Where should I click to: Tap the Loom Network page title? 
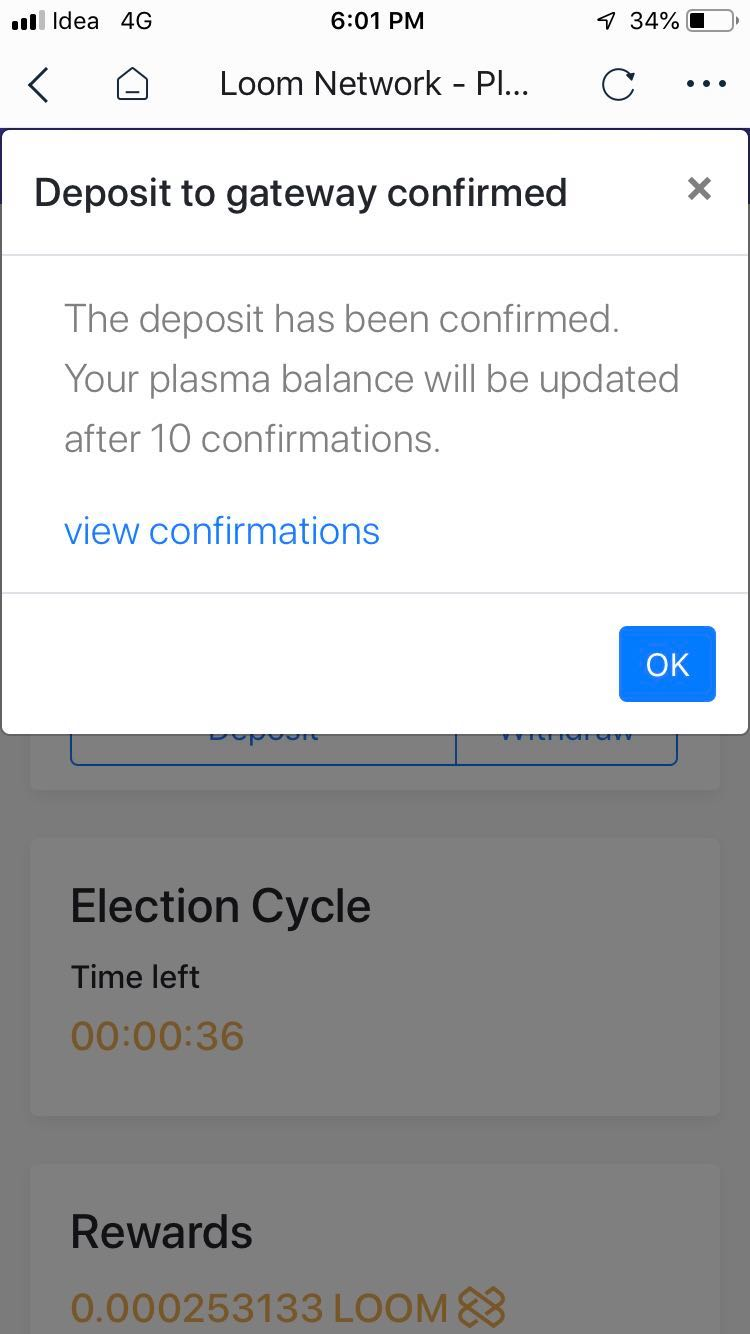(375, 83)
